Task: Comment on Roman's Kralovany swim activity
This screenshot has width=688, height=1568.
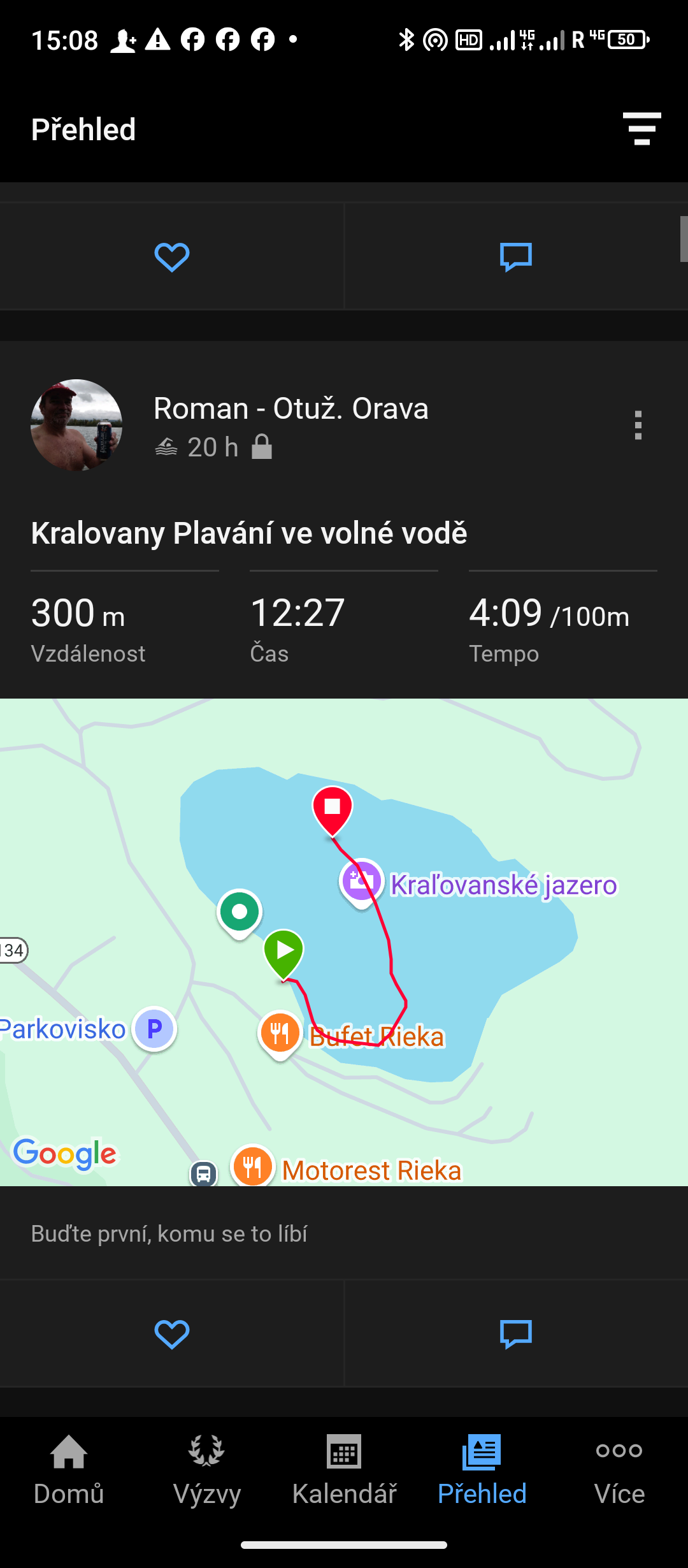Action: [516, 1333]
